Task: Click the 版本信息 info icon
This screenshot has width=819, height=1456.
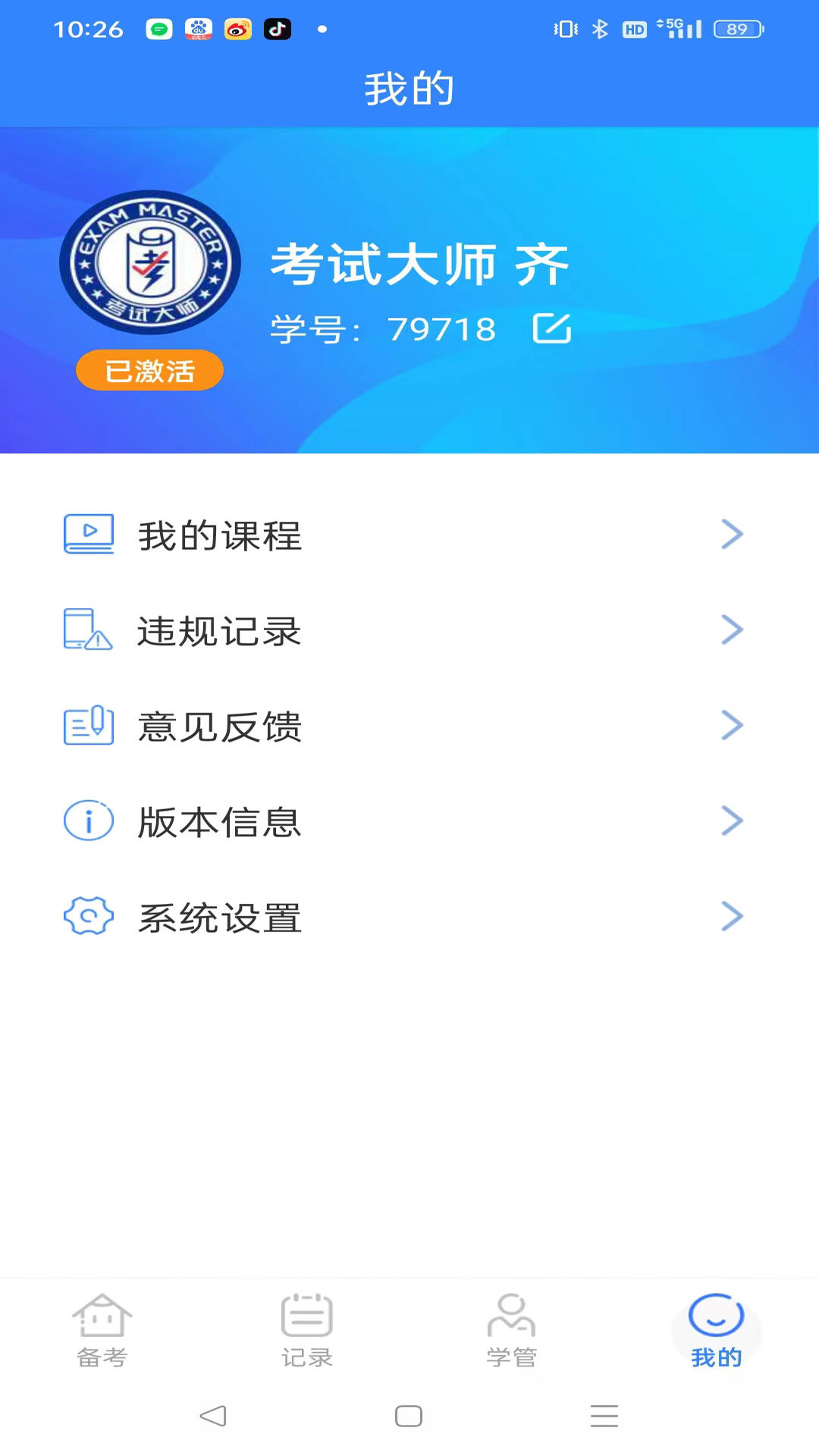Action: (x=89, y=821)
